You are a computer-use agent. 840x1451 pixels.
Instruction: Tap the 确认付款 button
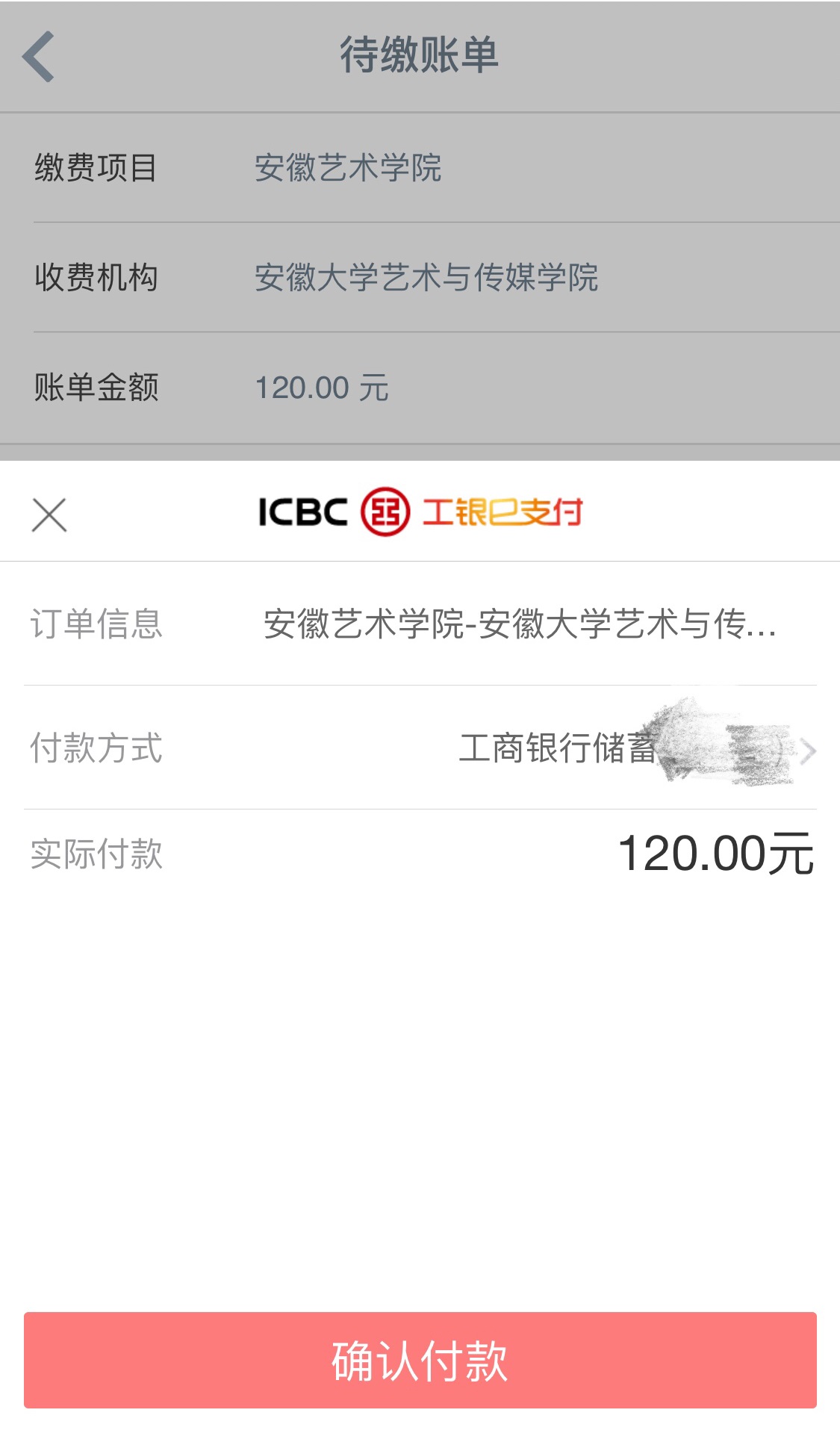tap(420, 1360)
